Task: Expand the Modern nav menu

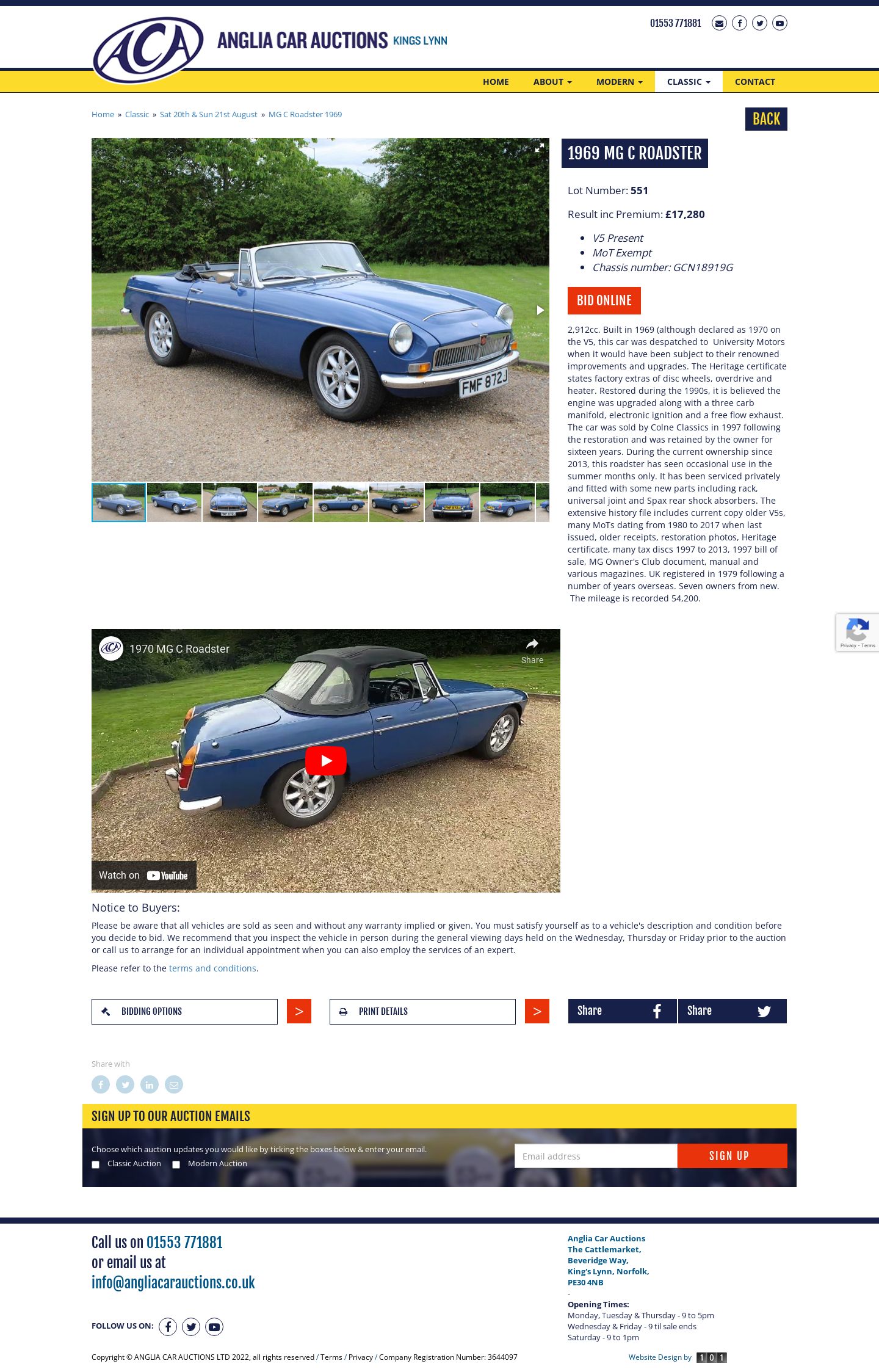Action: pos(618,82)
